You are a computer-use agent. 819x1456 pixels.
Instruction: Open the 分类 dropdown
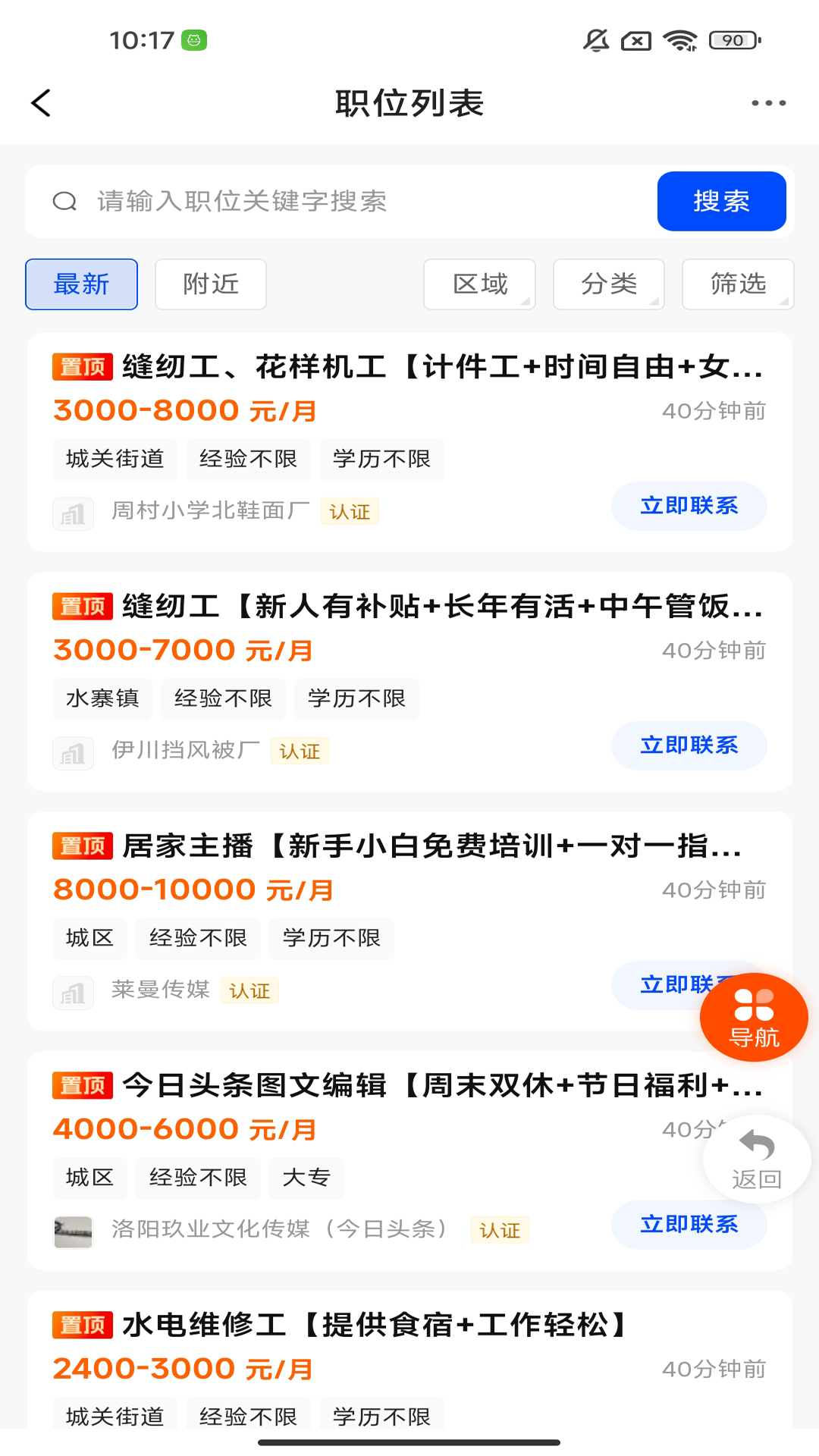coord(608,284)
